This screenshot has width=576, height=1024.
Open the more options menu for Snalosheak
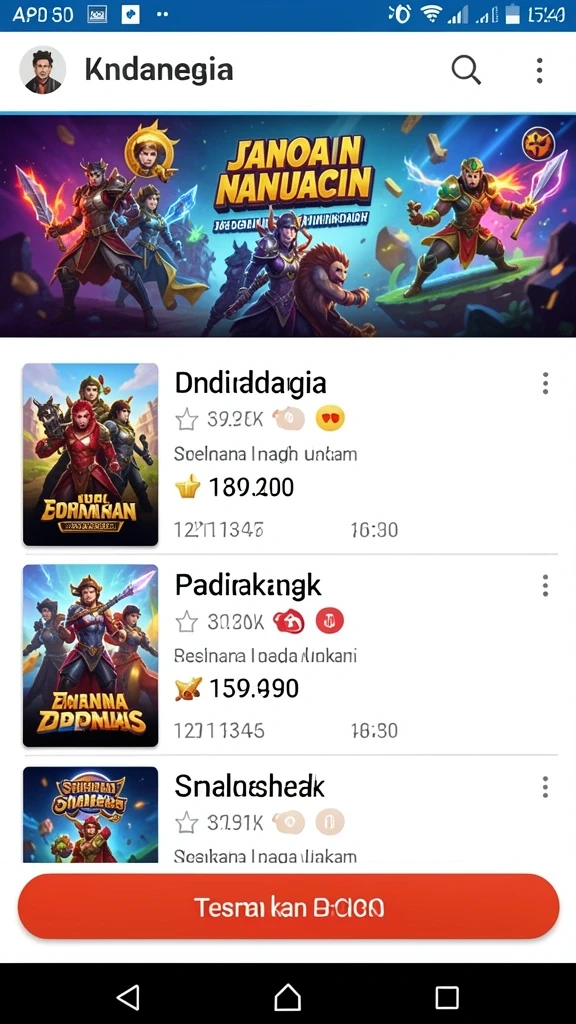[545, 787]
